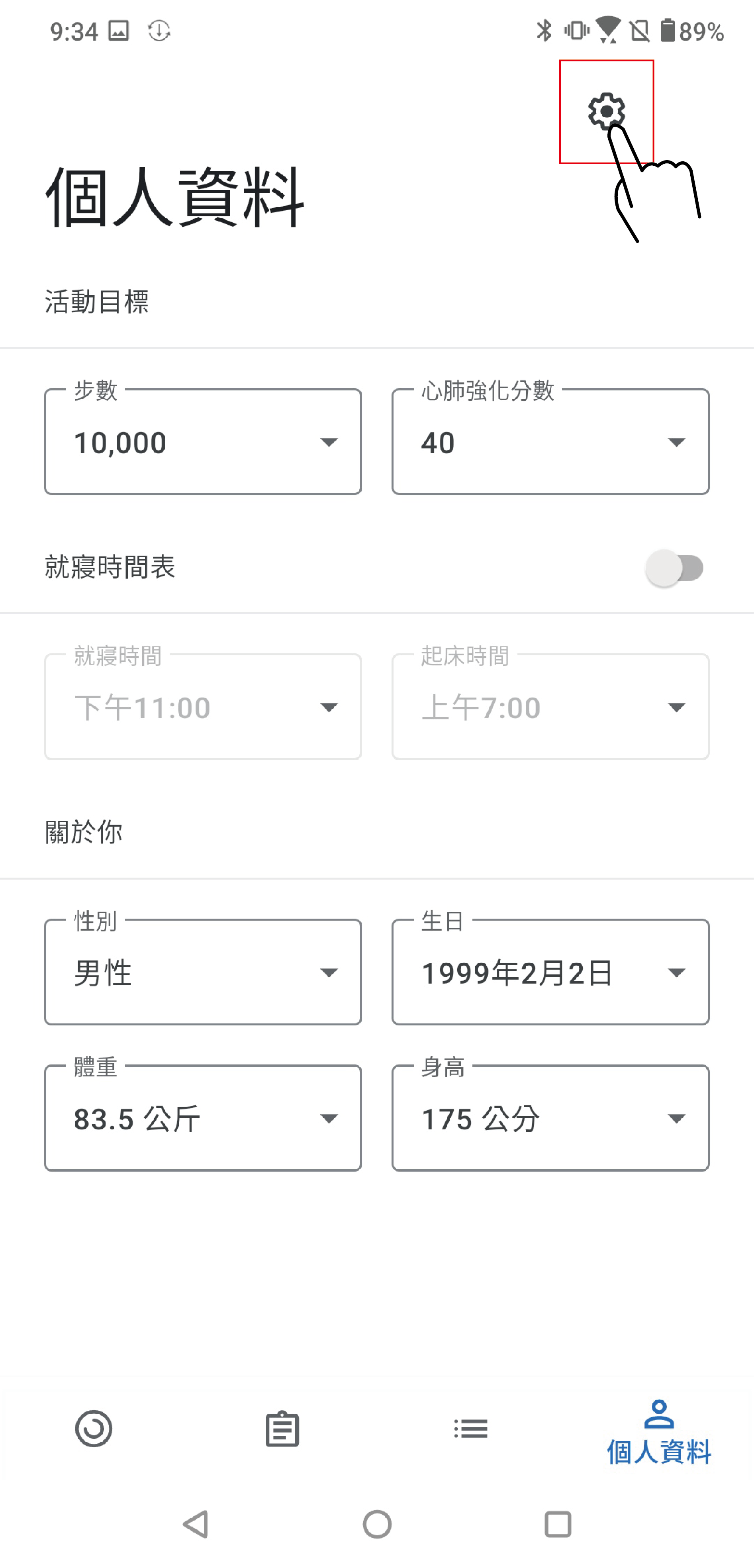Screen dimensions: 754x1568
Task: Select the 性別 dropdown
Action: [203, 972]
